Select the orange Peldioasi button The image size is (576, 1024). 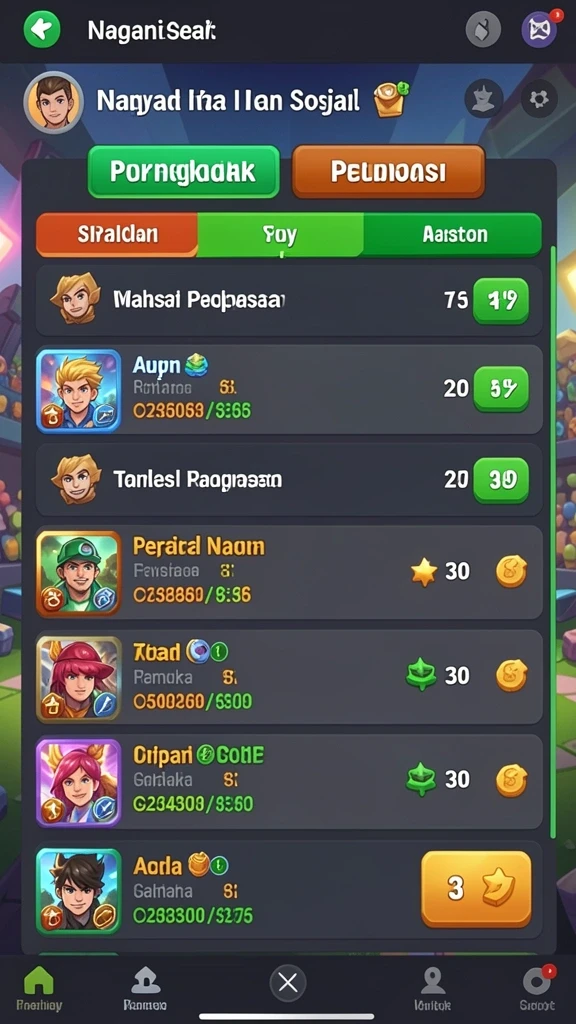tap(389, 172)
